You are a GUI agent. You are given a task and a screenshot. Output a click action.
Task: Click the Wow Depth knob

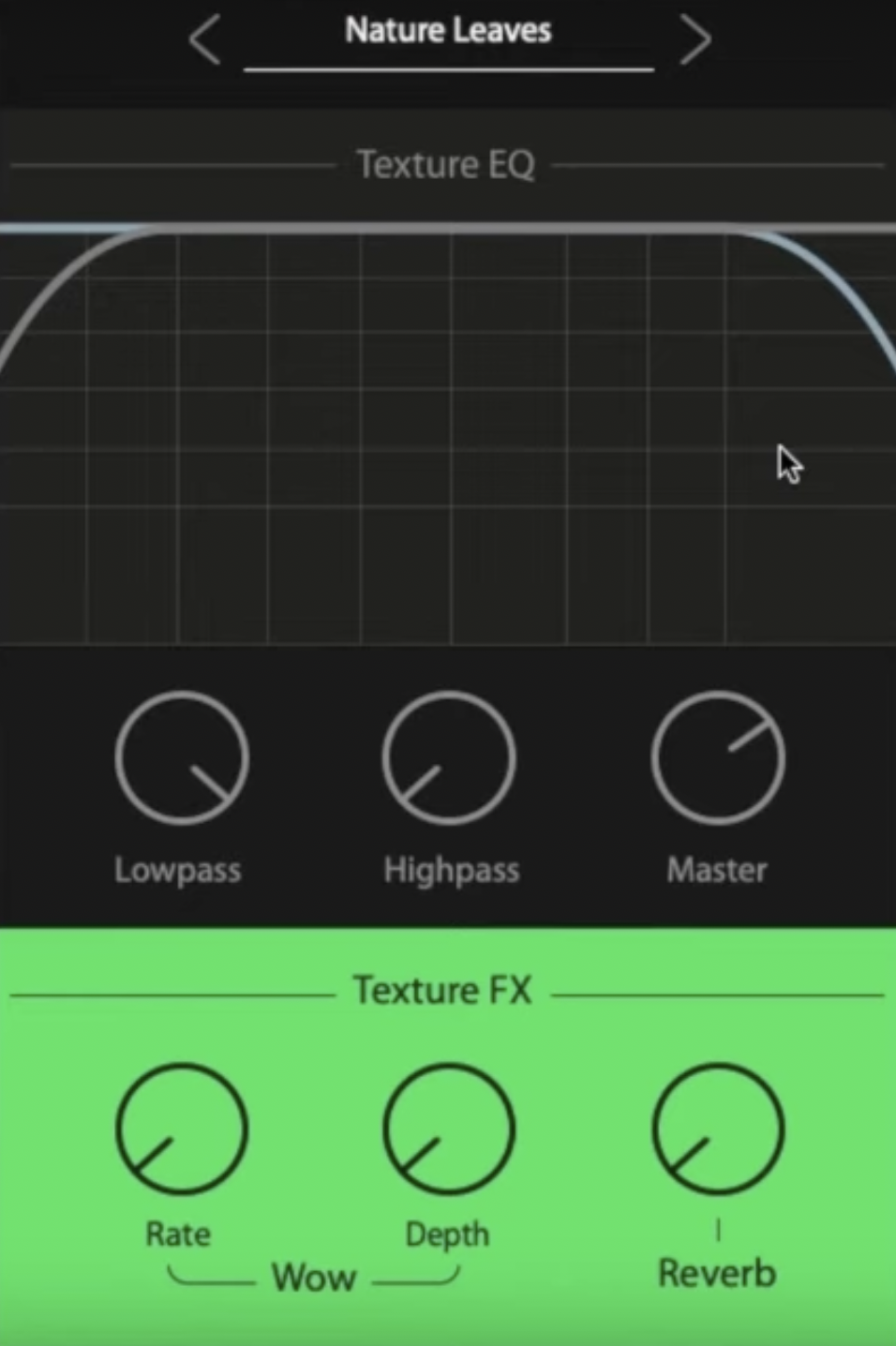(449, 1129)
